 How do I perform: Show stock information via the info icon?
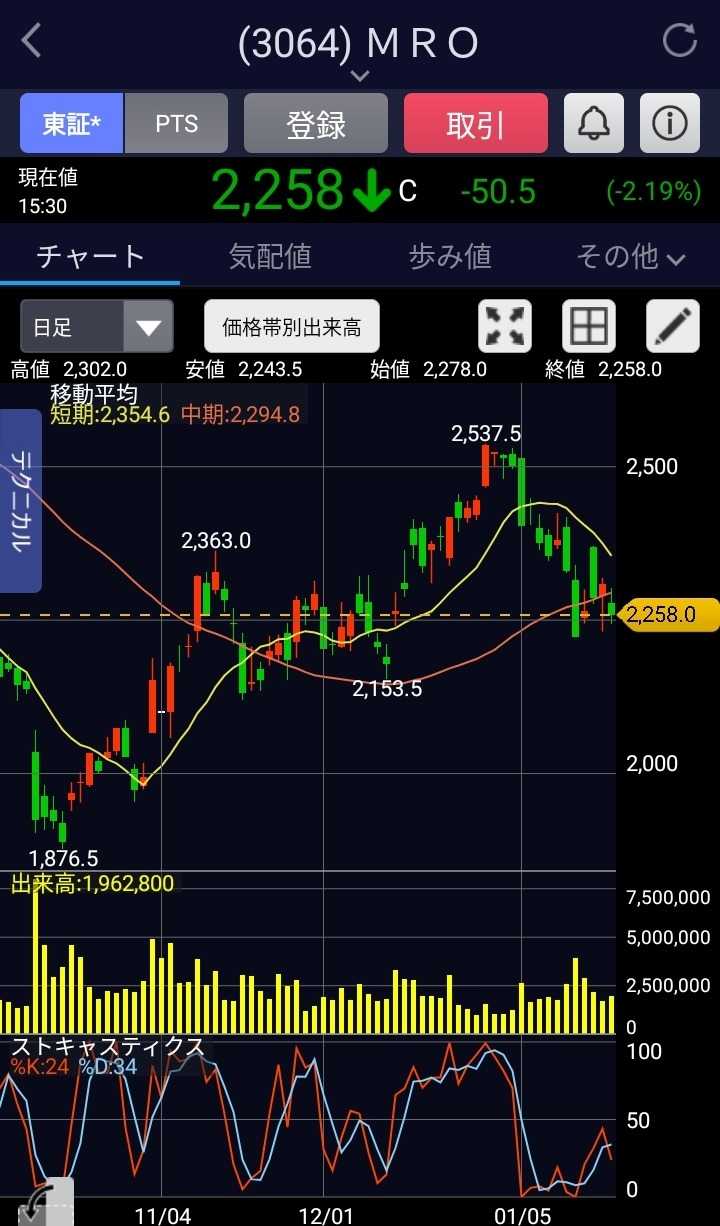pyautogui.click(x=670, y=124)
